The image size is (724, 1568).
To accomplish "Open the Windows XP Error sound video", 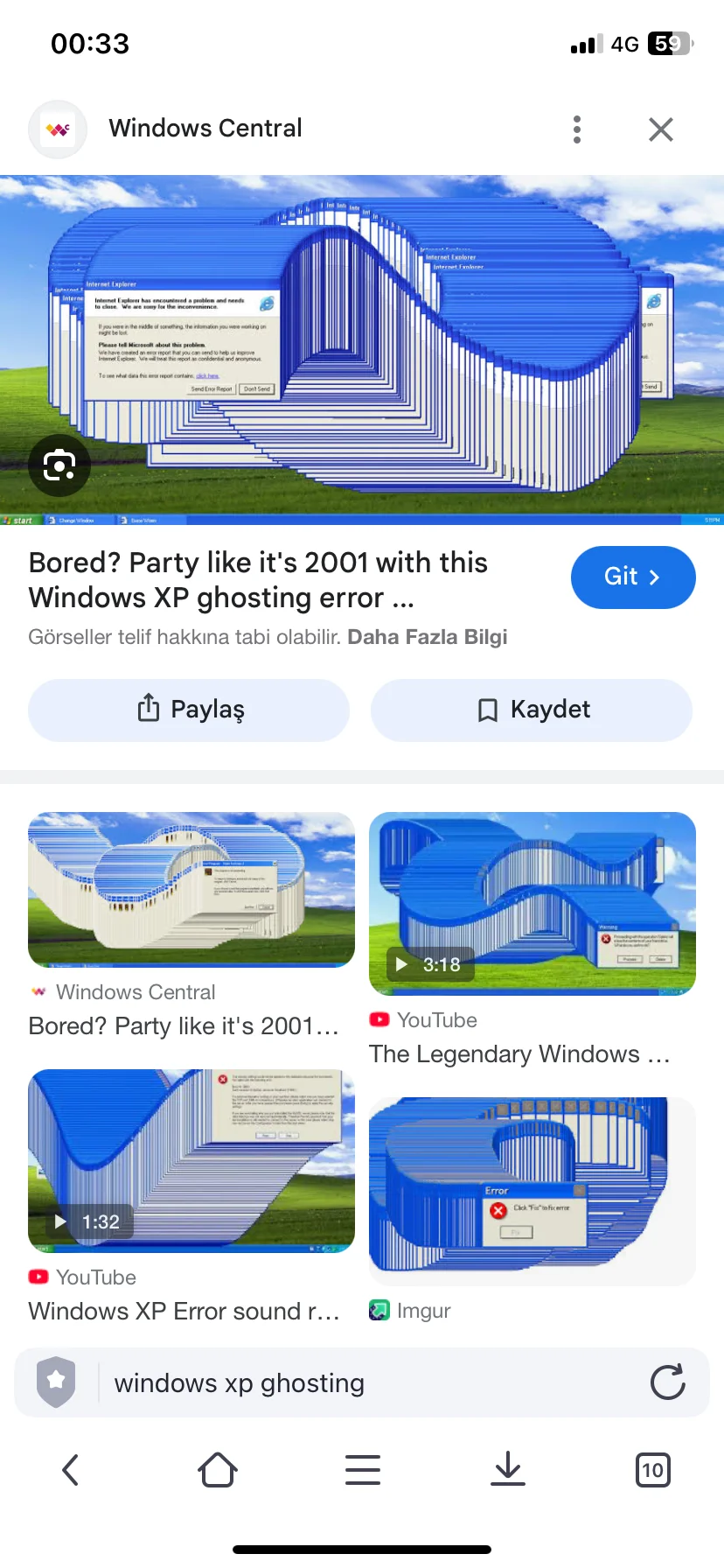I will [191, 1160].
